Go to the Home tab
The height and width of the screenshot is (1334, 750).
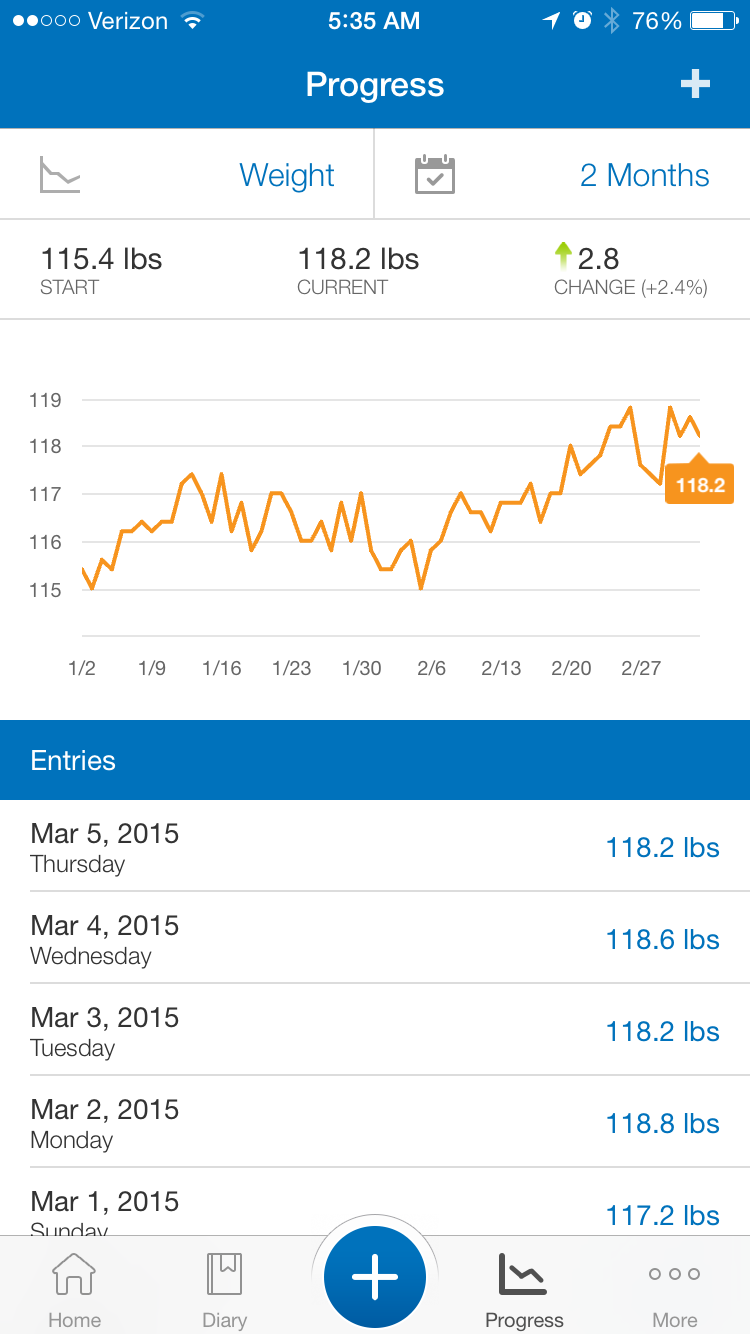(x=74, y=1290)
